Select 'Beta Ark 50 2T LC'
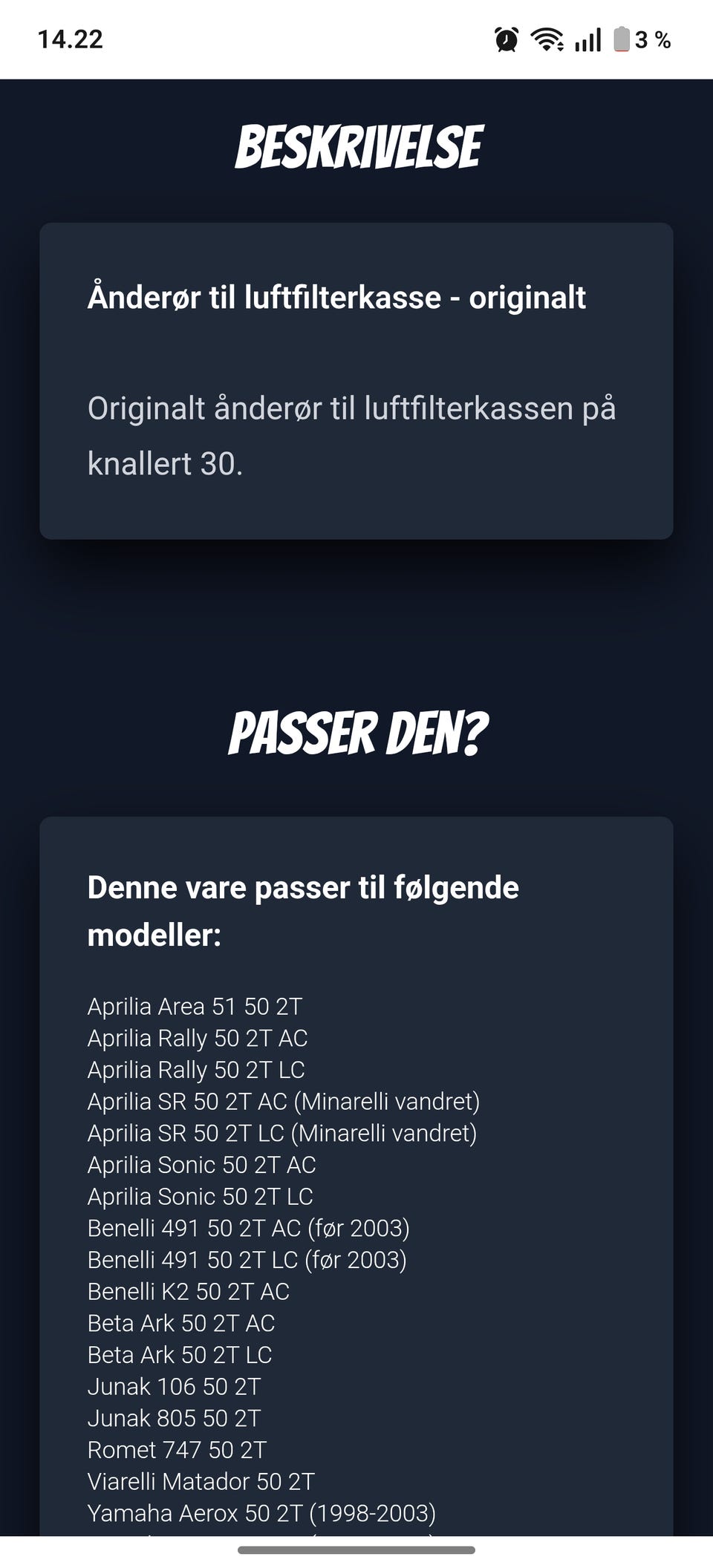Screen dimensions: 713x1568 [x=180, y=1354]
